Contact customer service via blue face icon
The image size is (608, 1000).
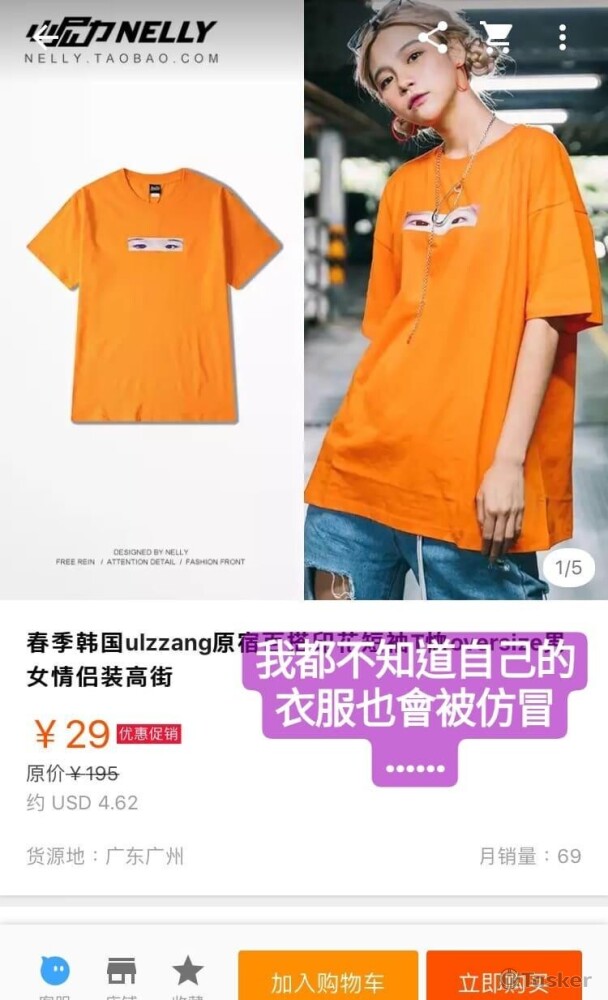[55, 973]
